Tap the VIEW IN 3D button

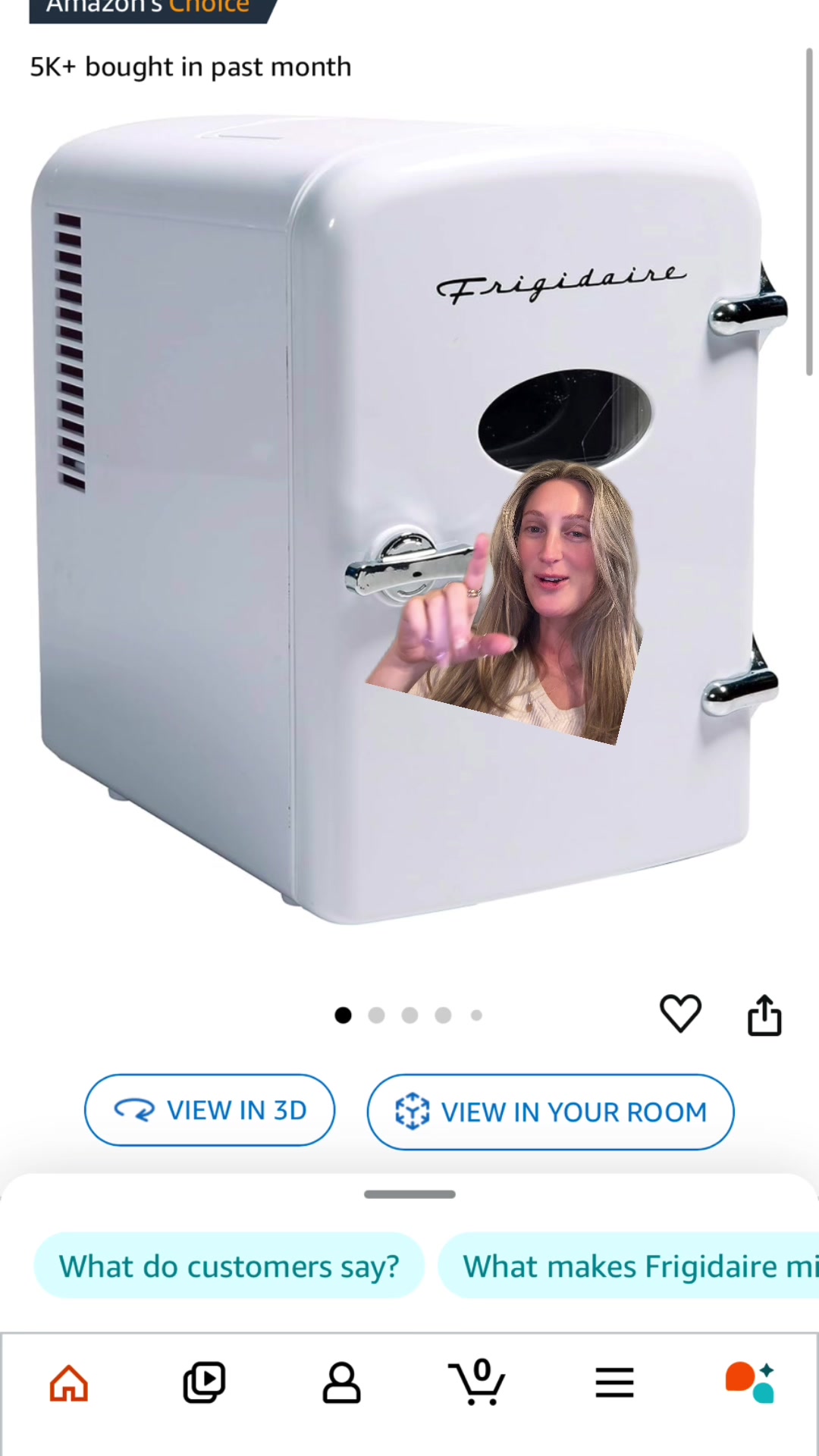pos(209,1110)
